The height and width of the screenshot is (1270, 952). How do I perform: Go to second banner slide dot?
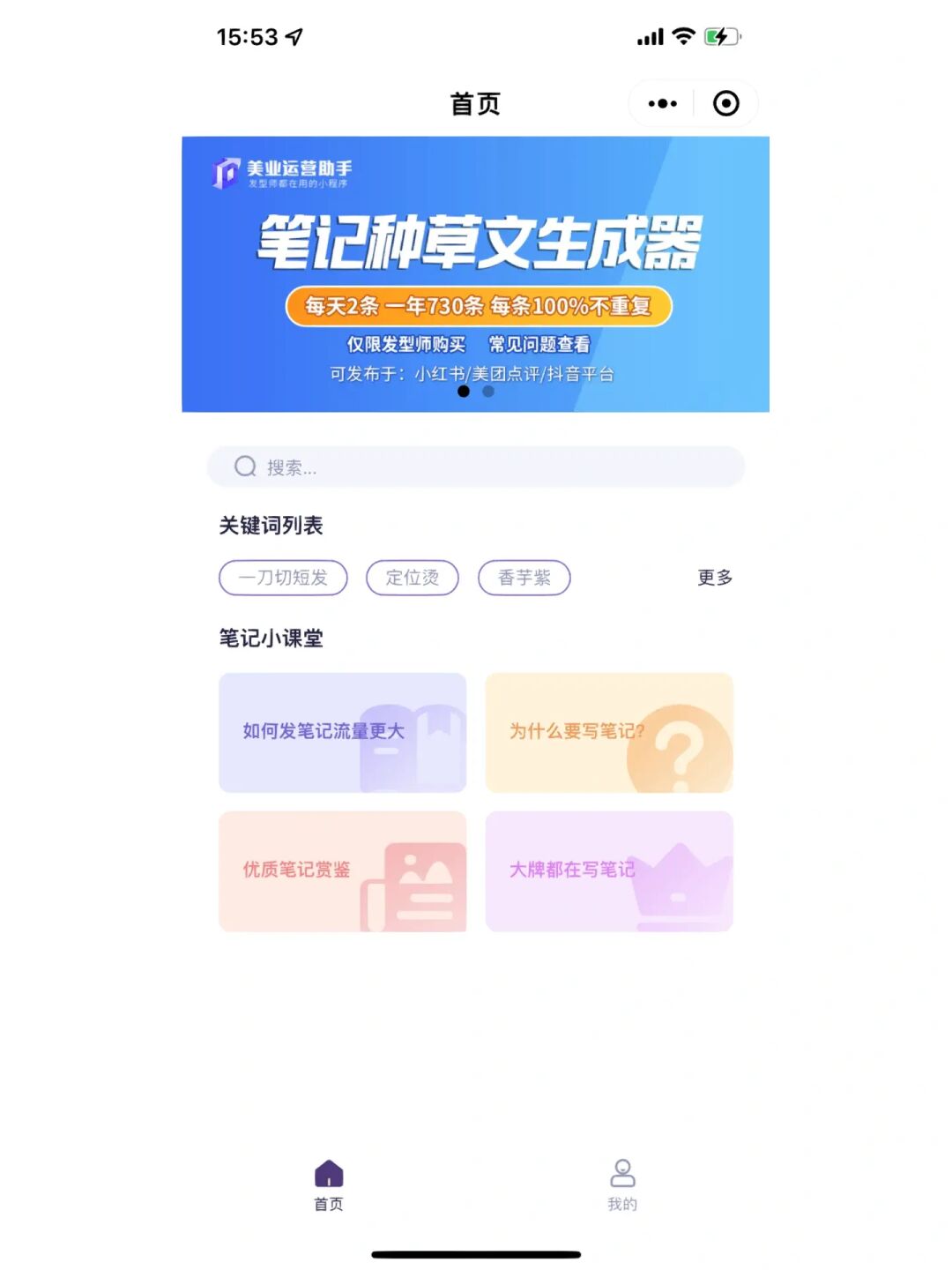pos(488,392)
